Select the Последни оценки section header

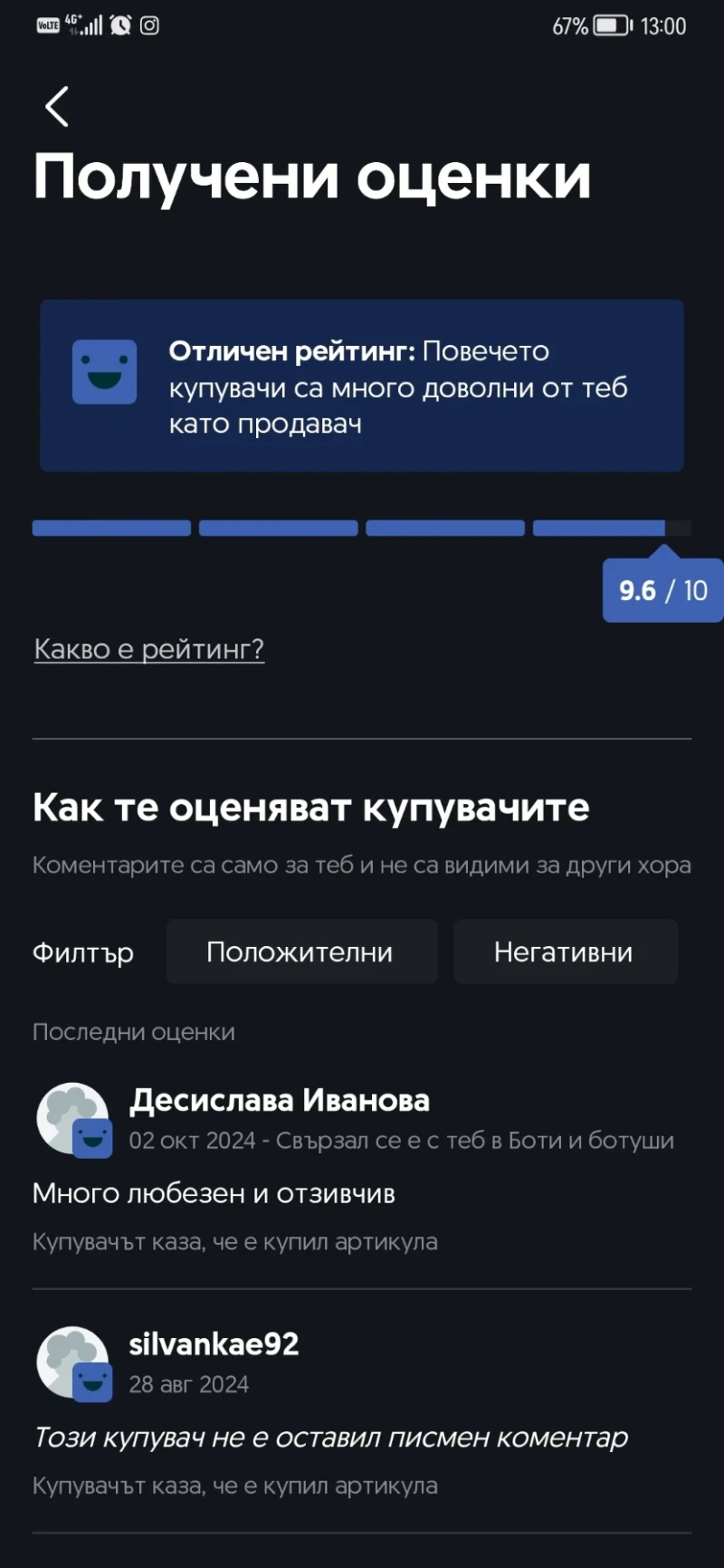(134, 1031)
